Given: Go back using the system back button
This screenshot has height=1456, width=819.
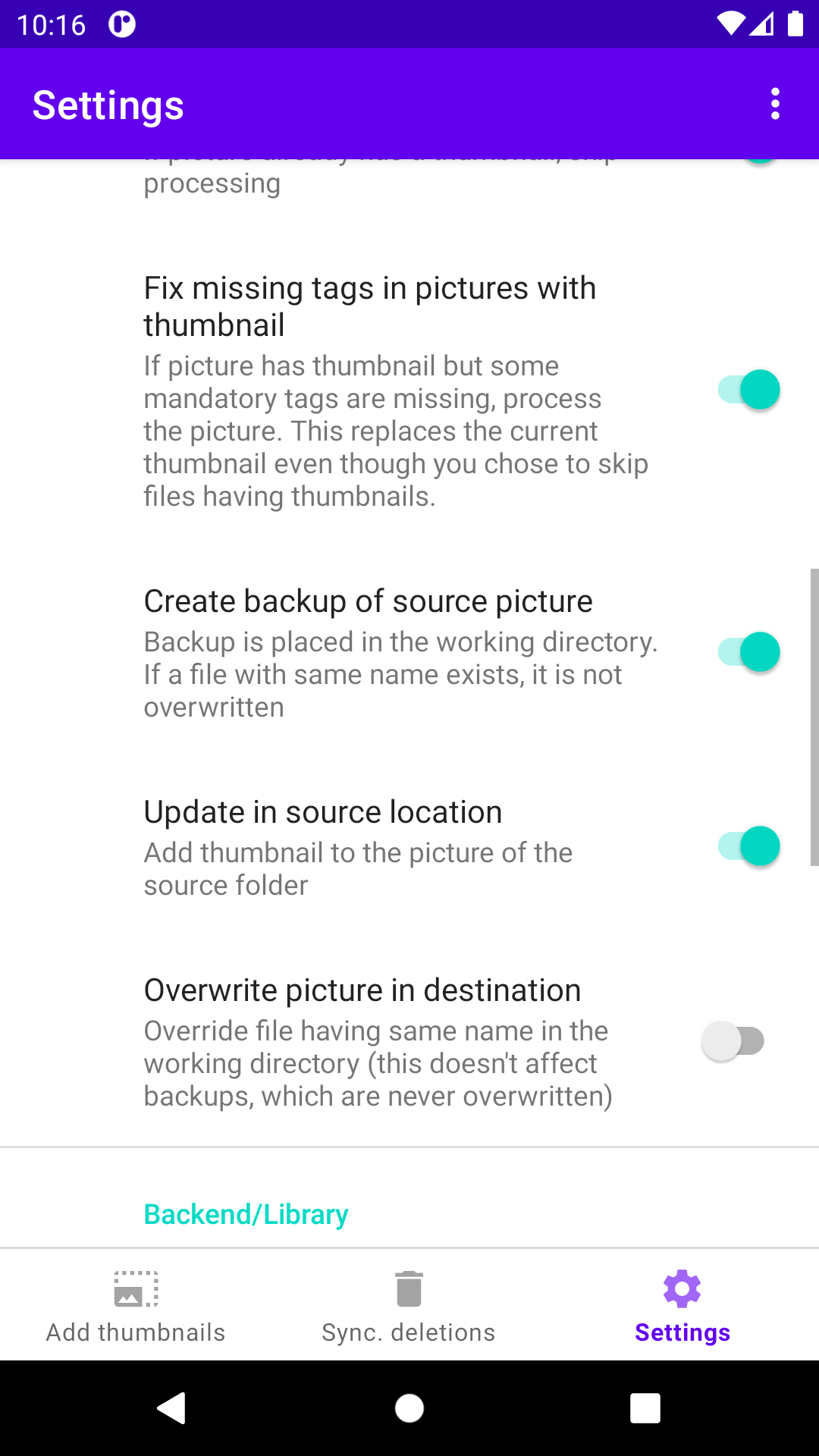Looking at the screenshot, I should pos(172,1408).
